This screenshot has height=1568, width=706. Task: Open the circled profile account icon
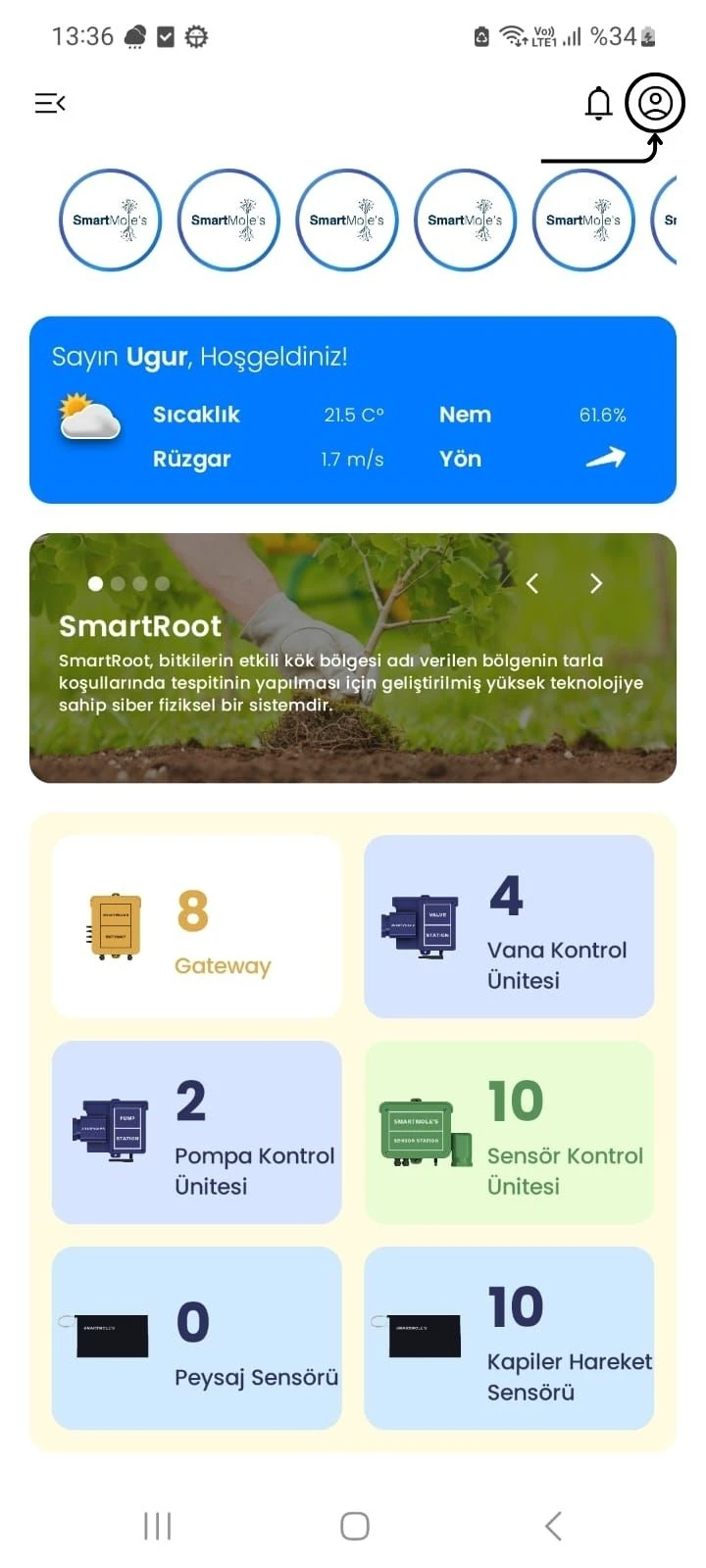654,102
